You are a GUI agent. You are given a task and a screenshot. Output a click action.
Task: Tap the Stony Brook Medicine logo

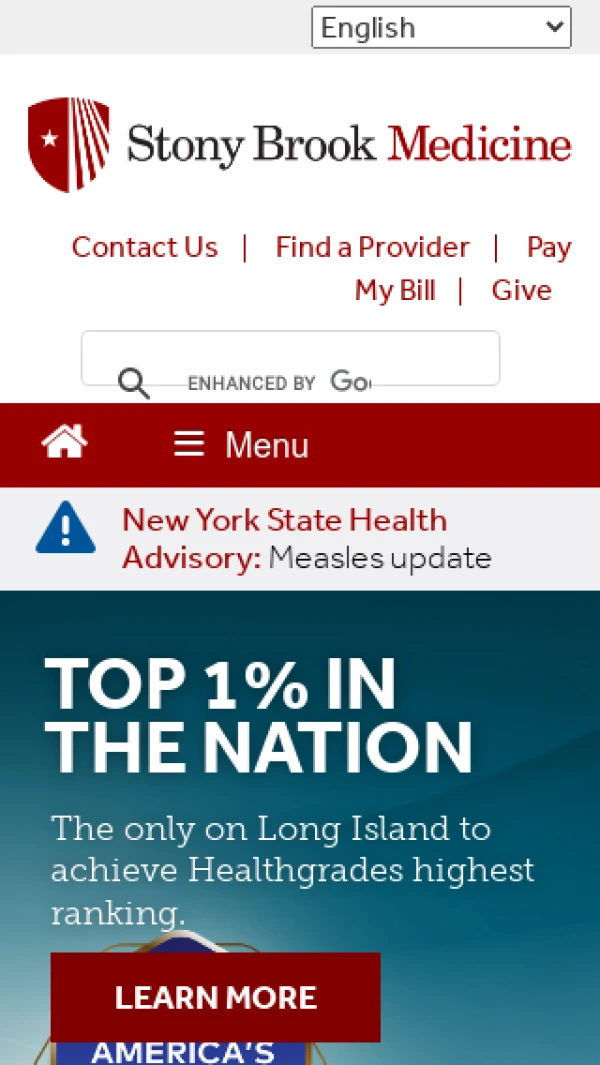click(299, 145)
